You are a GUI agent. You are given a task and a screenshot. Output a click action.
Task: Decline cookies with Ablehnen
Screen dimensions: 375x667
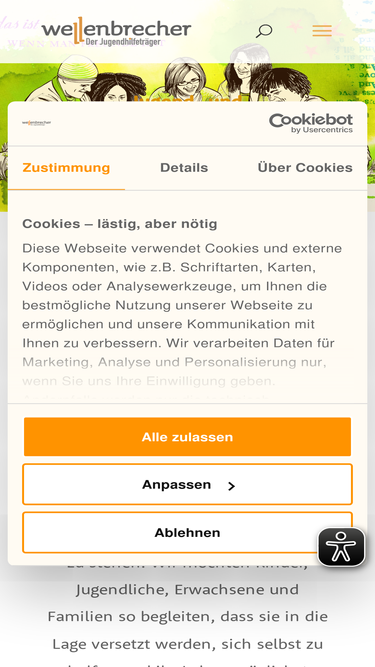pos(188,533)
